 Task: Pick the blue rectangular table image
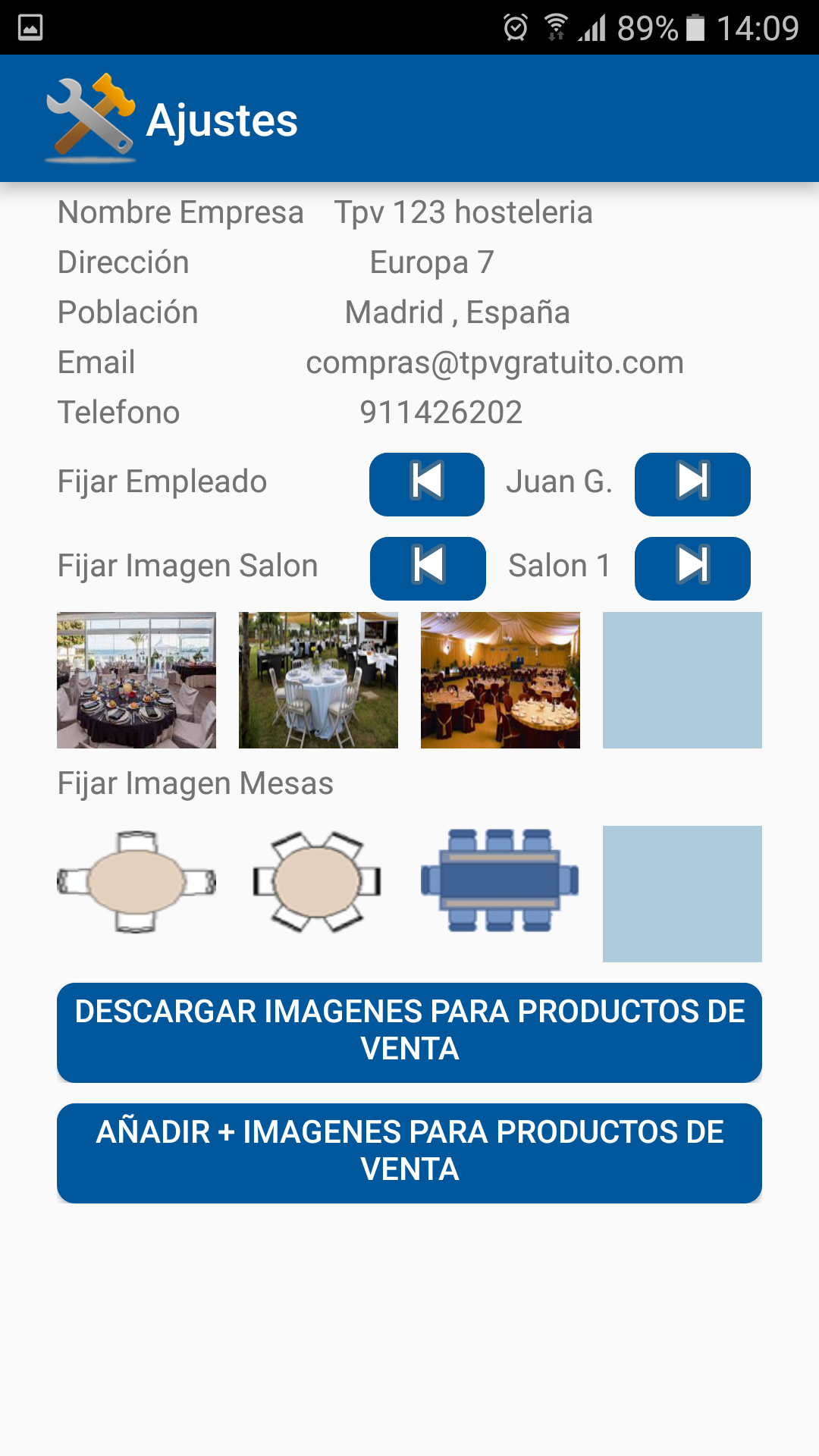pyautogui.click(x=500, y=881)
